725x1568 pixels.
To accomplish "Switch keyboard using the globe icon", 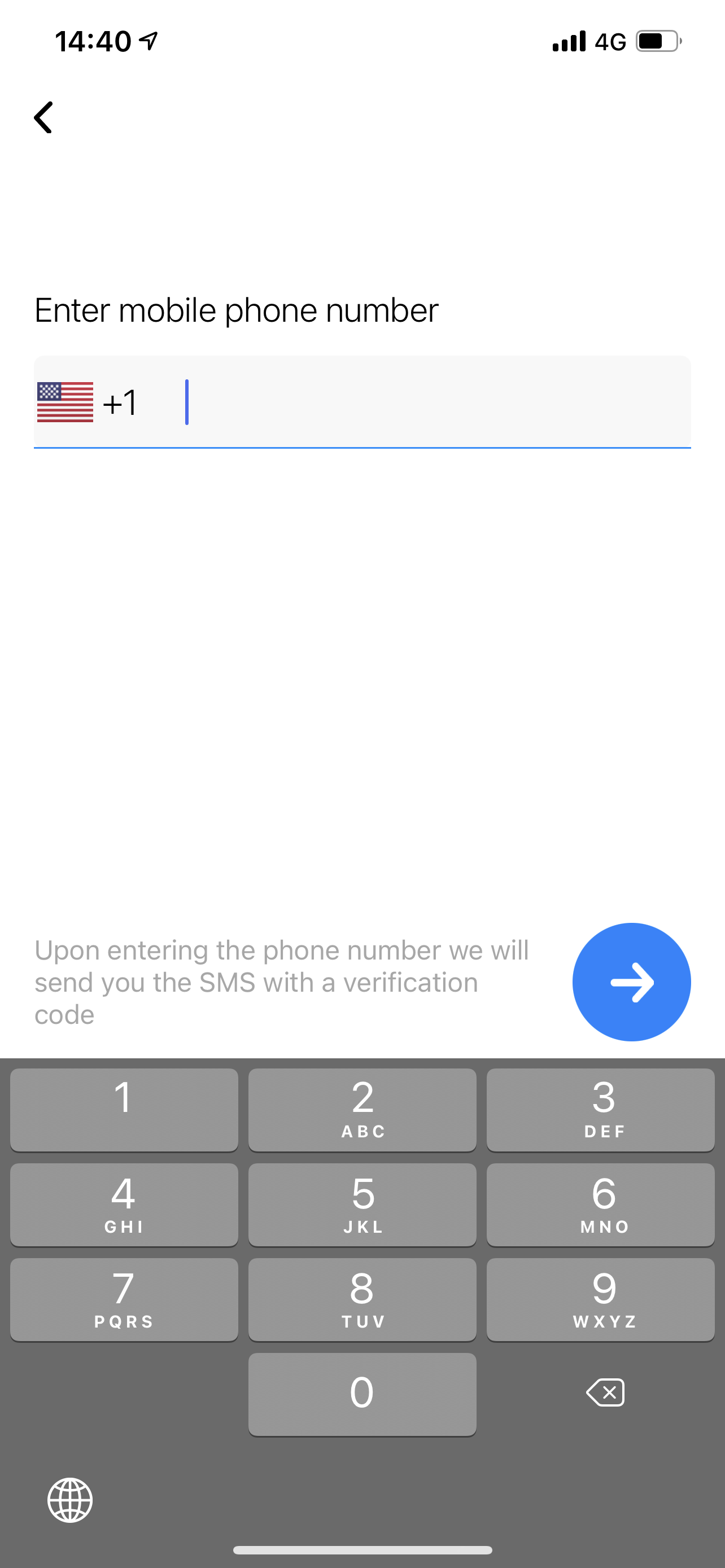I will click(x=70, y=1500).
